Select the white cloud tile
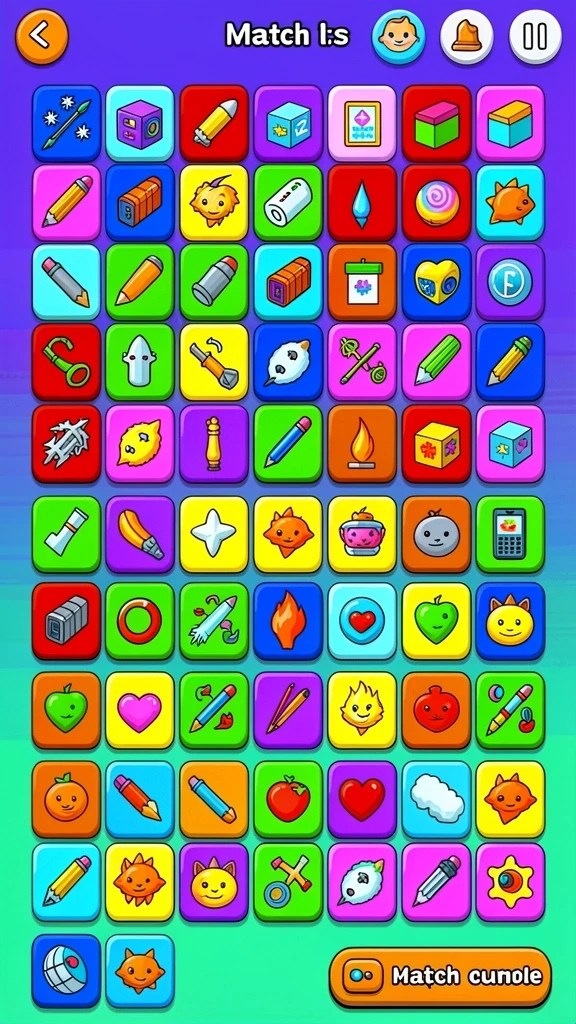The width and height of the screenshot is (576, 1024). coord(436,799)
